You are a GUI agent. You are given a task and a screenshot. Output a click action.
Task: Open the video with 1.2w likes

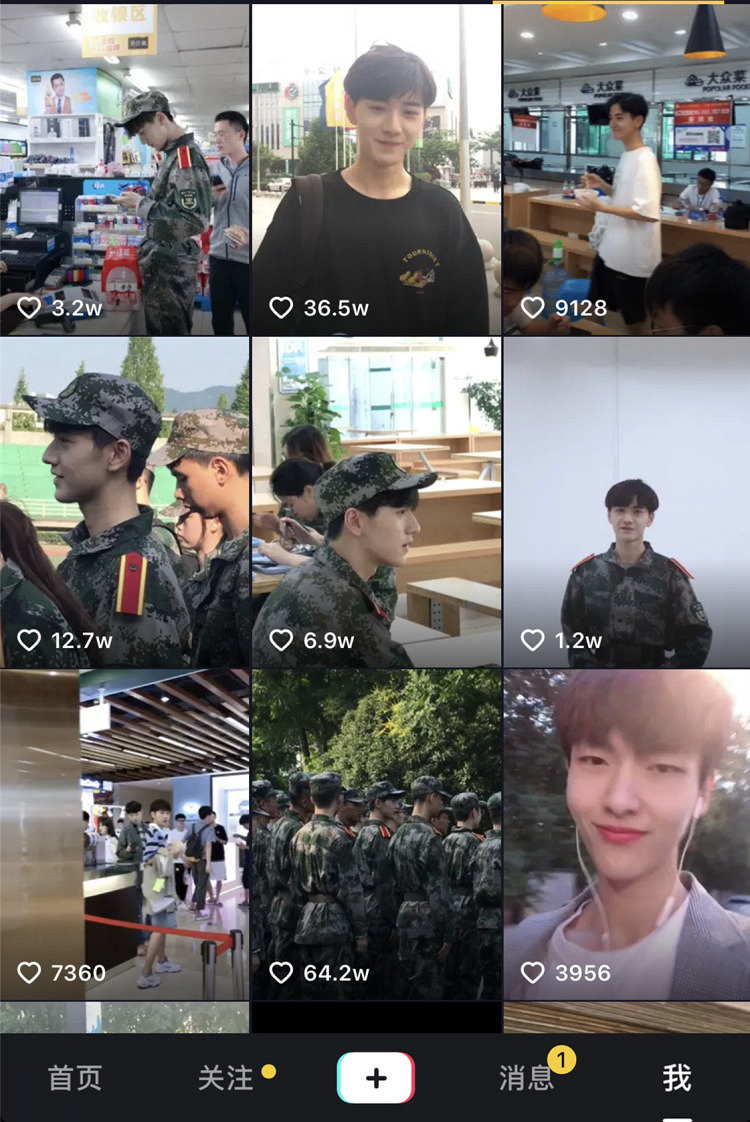coord(627,502)
